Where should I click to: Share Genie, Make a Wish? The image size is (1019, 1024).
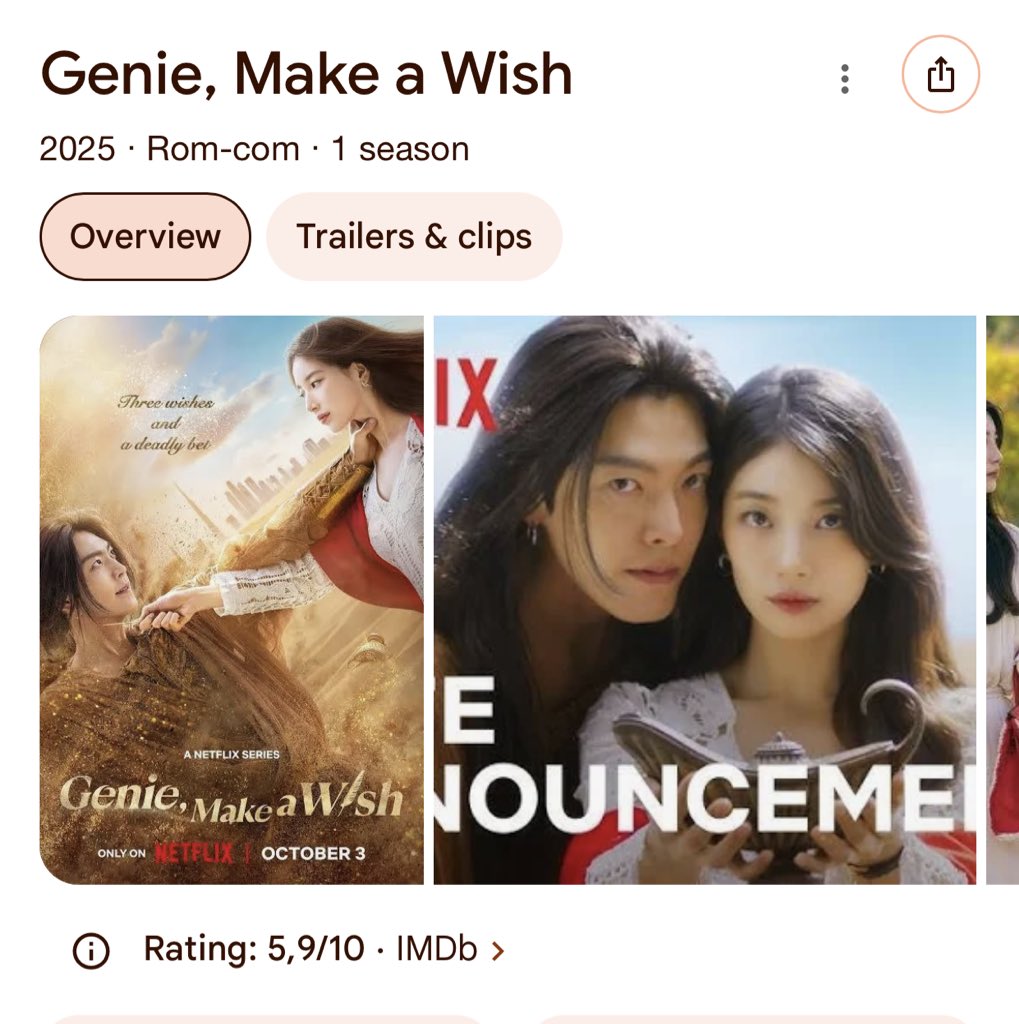pyautogui.click(x=940, y=75)
